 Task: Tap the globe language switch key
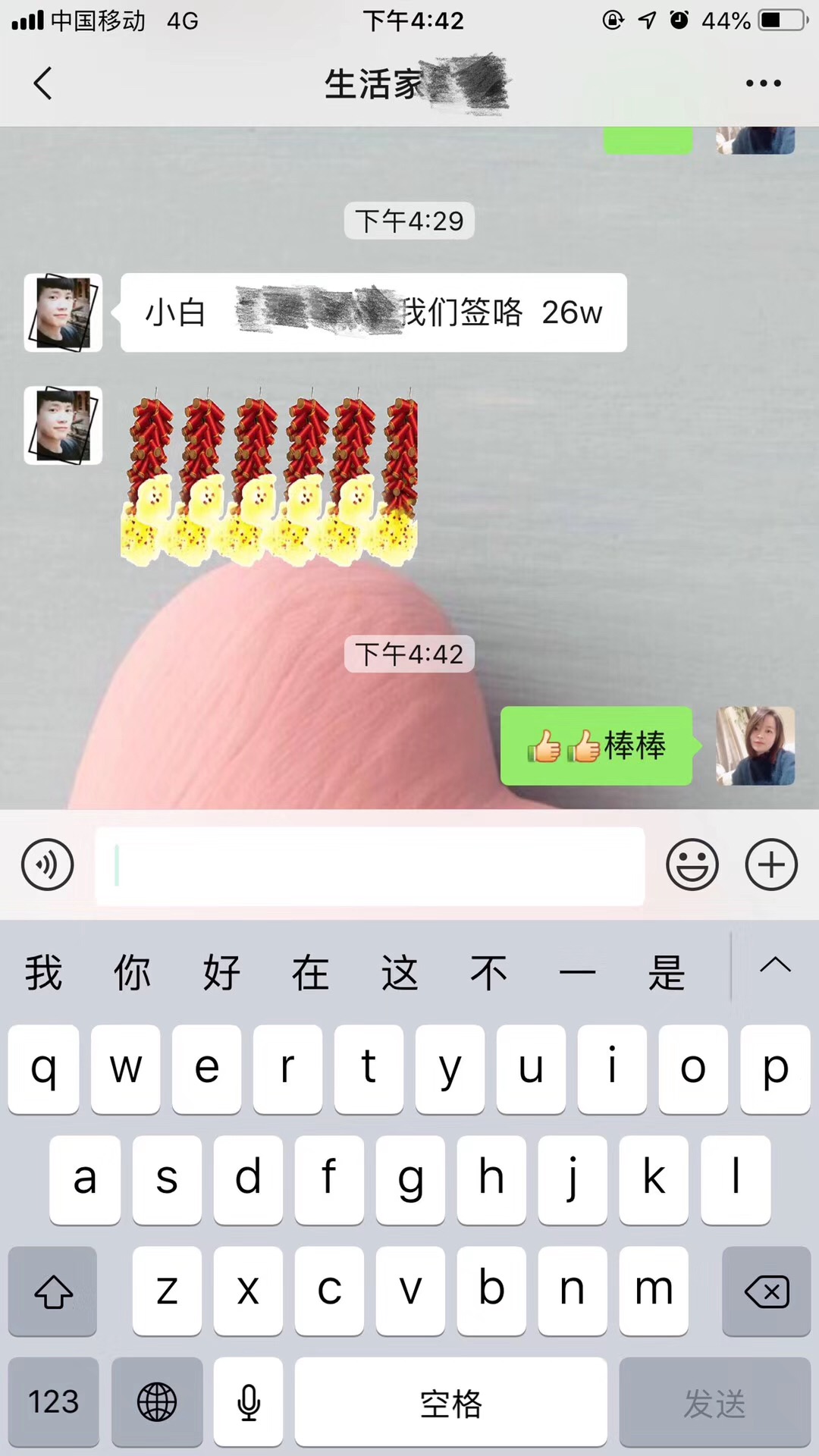pos(157,1401)
